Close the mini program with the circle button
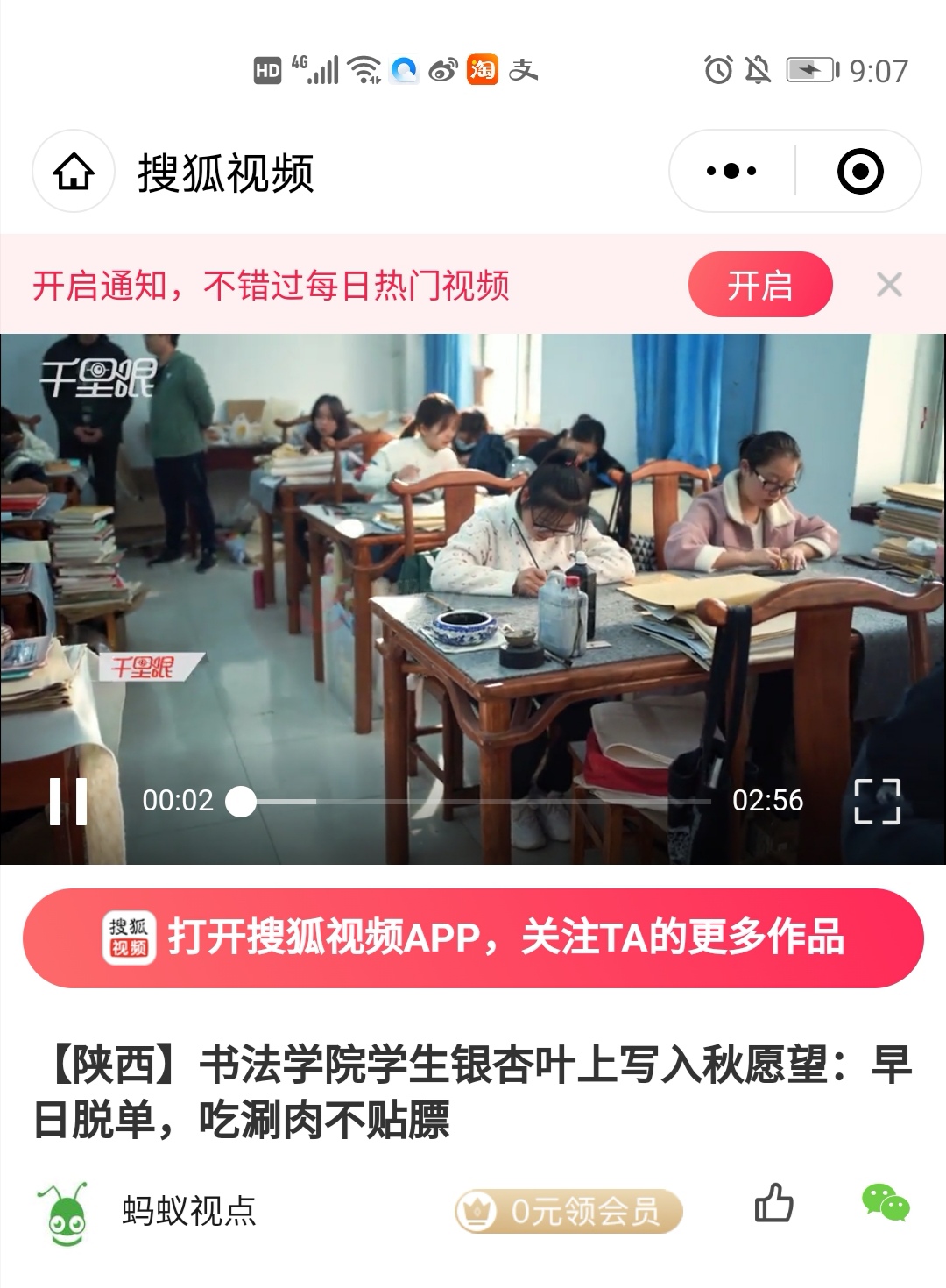 pos(860,172)
